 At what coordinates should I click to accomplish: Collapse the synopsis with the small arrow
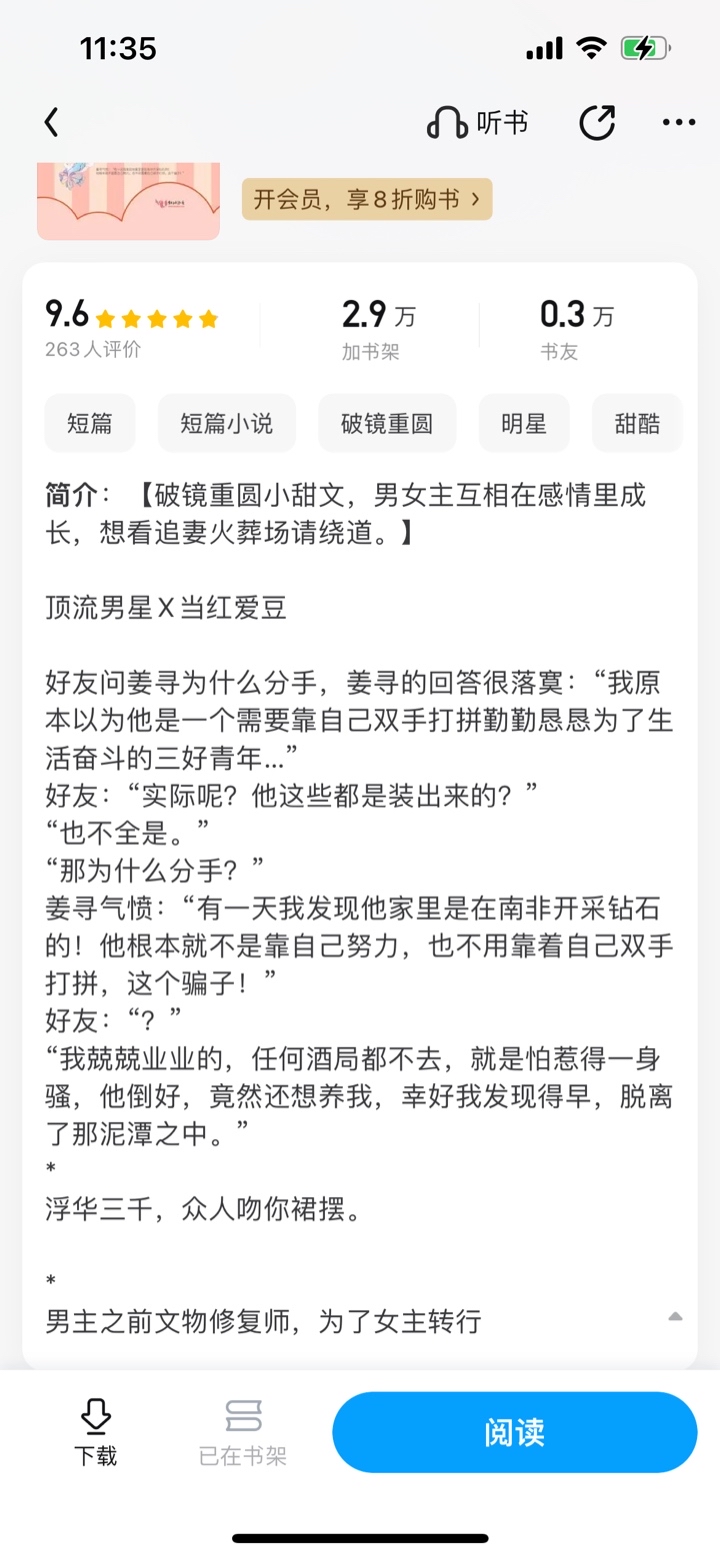coord(676,1317)
